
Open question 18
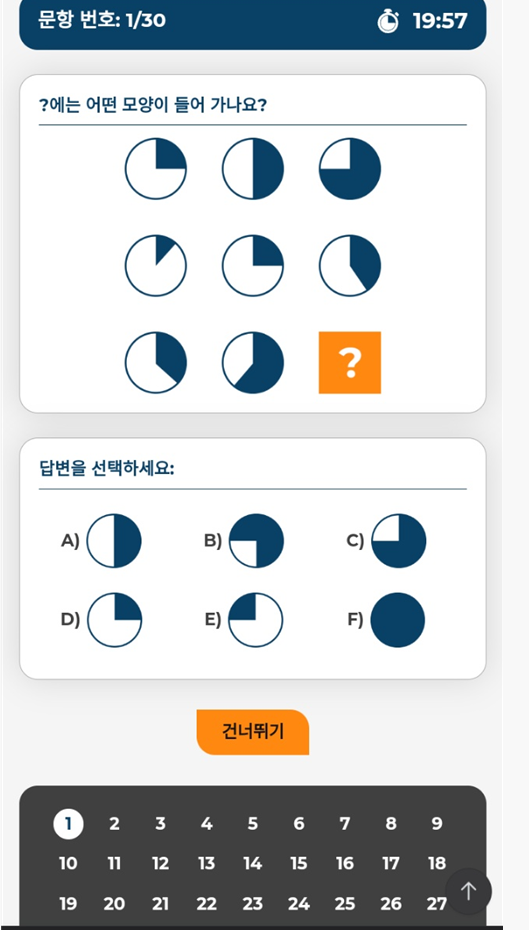437,864
